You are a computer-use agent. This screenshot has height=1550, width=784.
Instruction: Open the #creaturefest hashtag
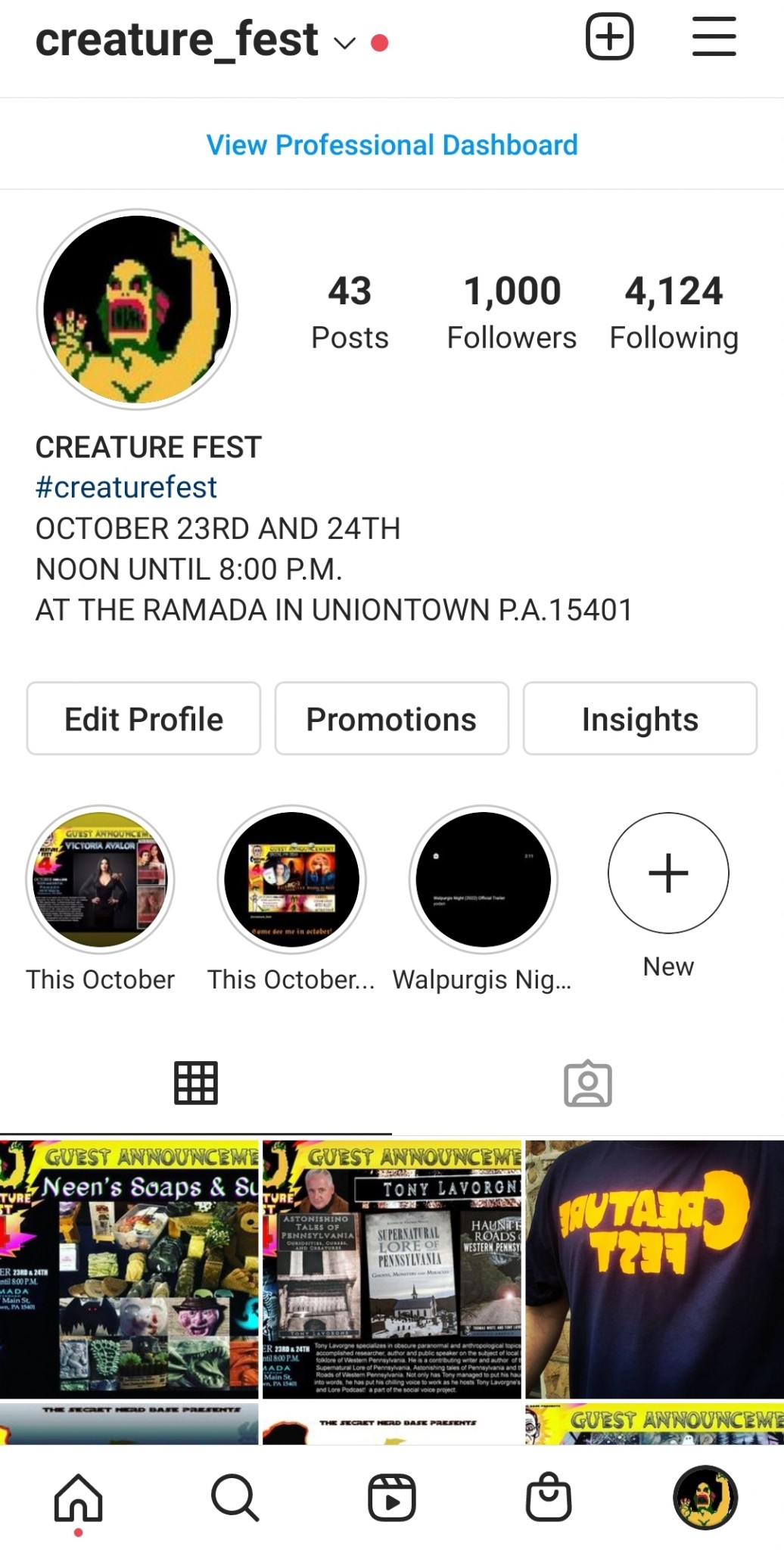(x=126, y=487)
